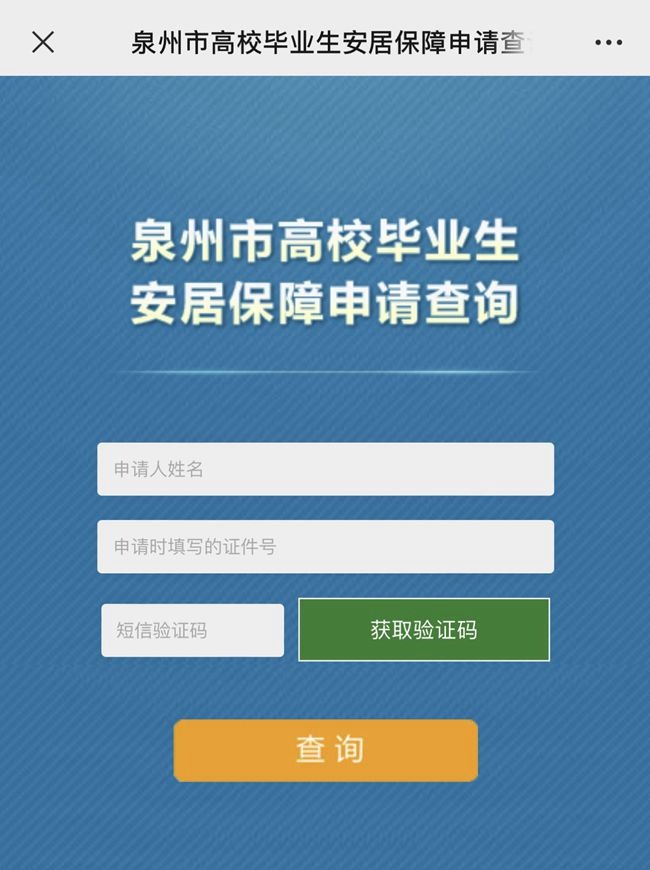
Task: Submit the form with 查询
Action: click(x=326, y=750)
